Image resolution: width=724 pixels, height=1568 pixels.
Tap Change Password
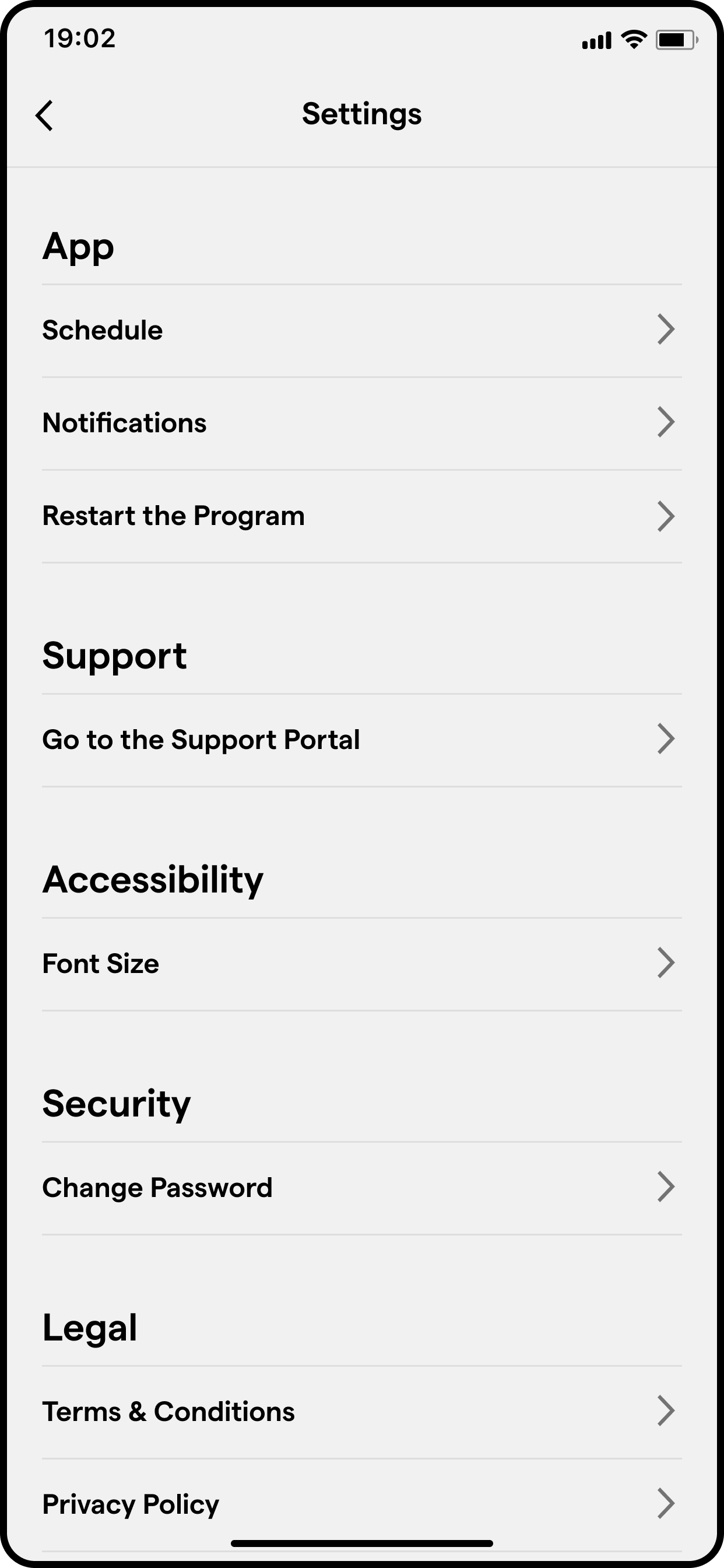pyautogui.click(x=361, y=1188)
